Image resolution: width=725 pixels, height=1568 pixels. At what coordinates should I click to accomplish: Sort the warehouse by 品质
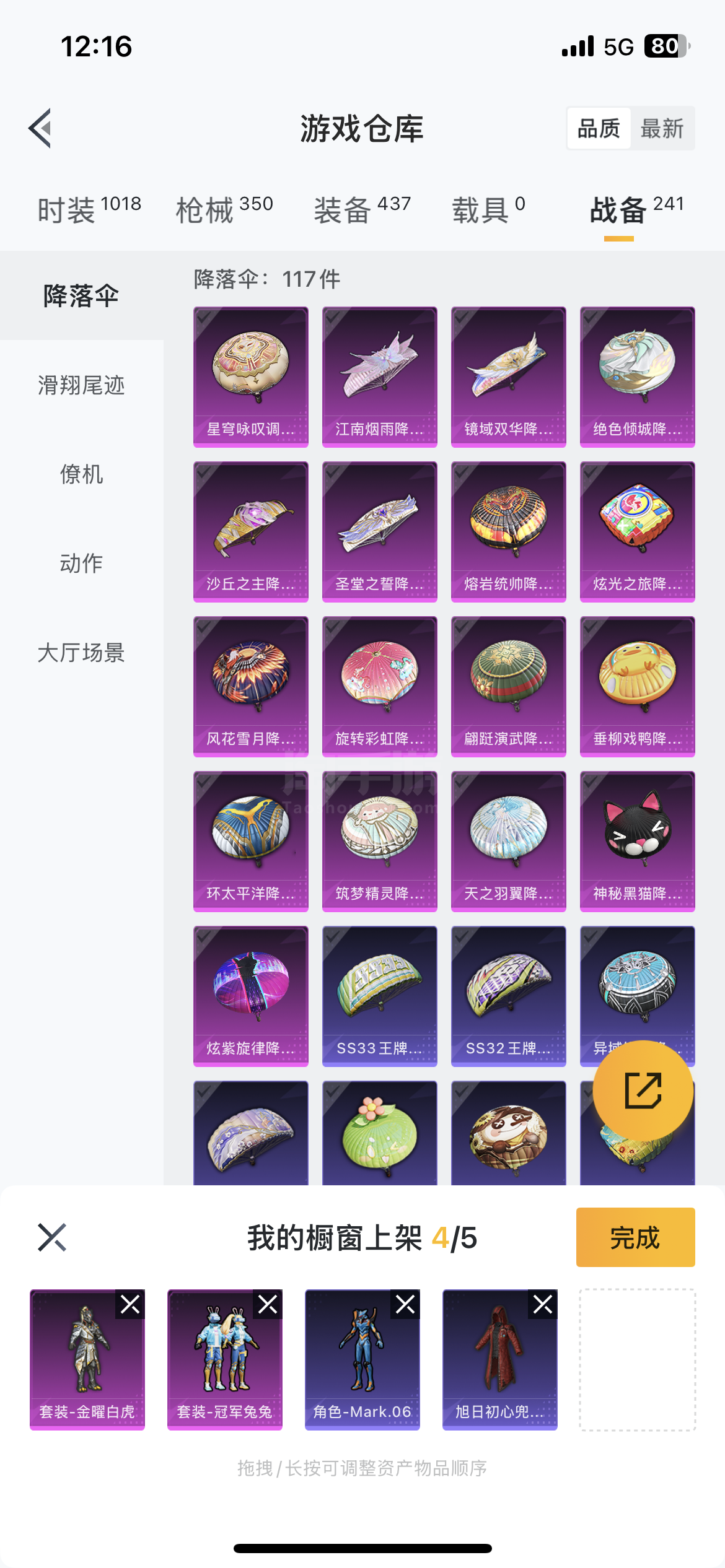(599, 129)
